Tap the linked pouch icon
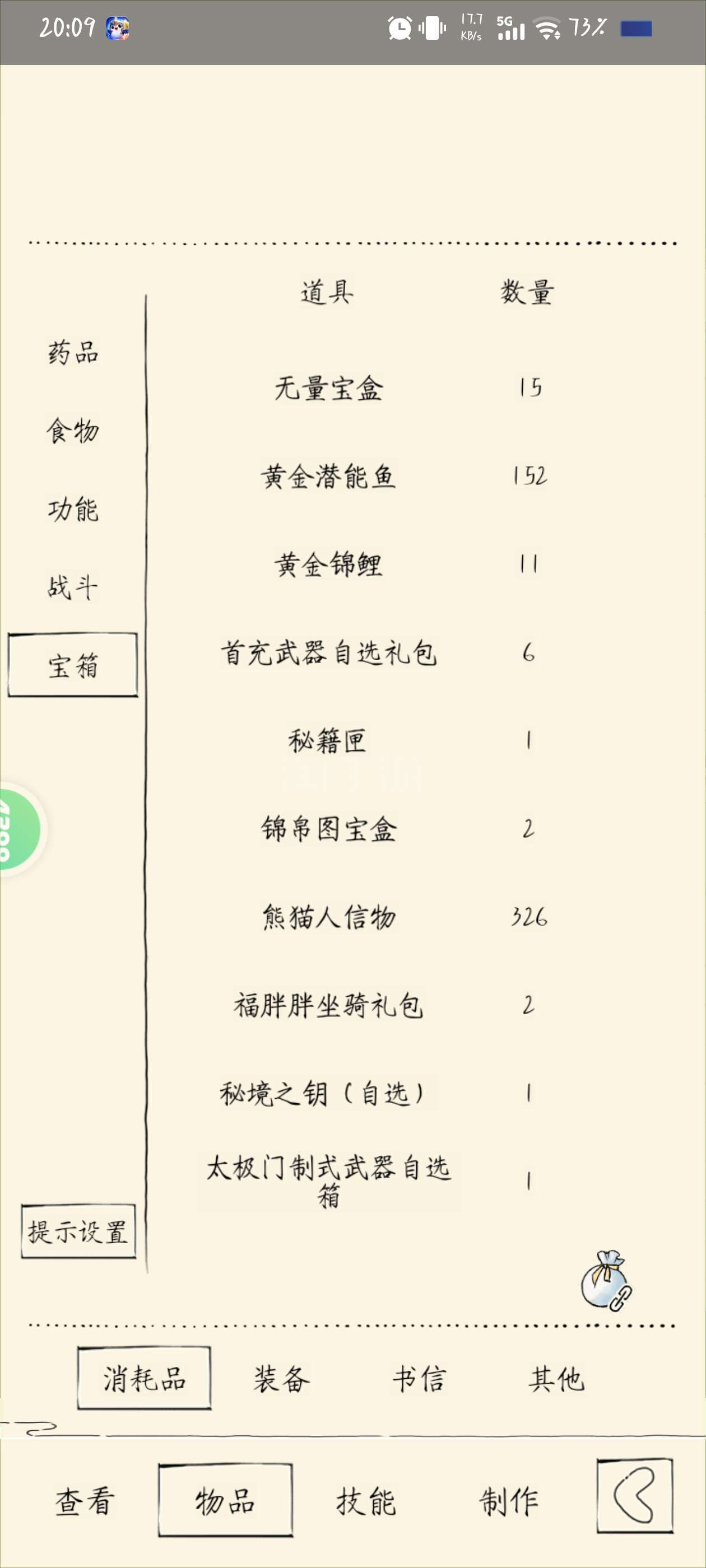Screen dimensions: 706x1568 pos(606,1281)
